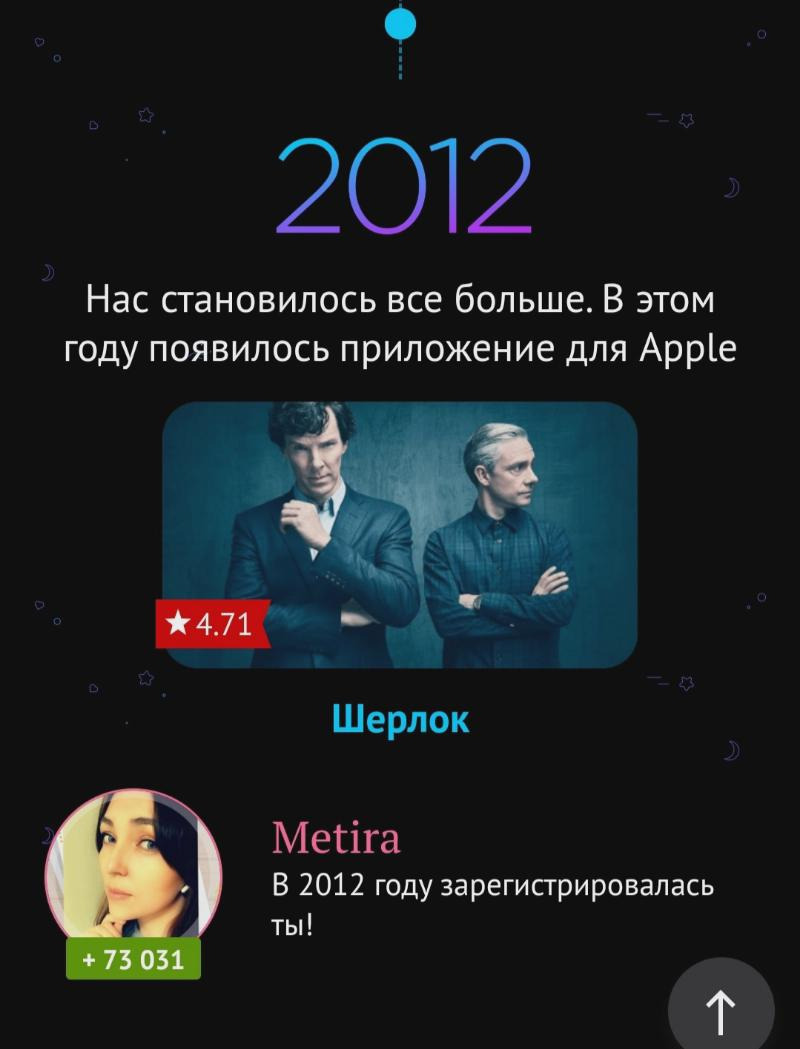Open the Шерлок title link
The image size is (800, 1049).
pos(400,719)
